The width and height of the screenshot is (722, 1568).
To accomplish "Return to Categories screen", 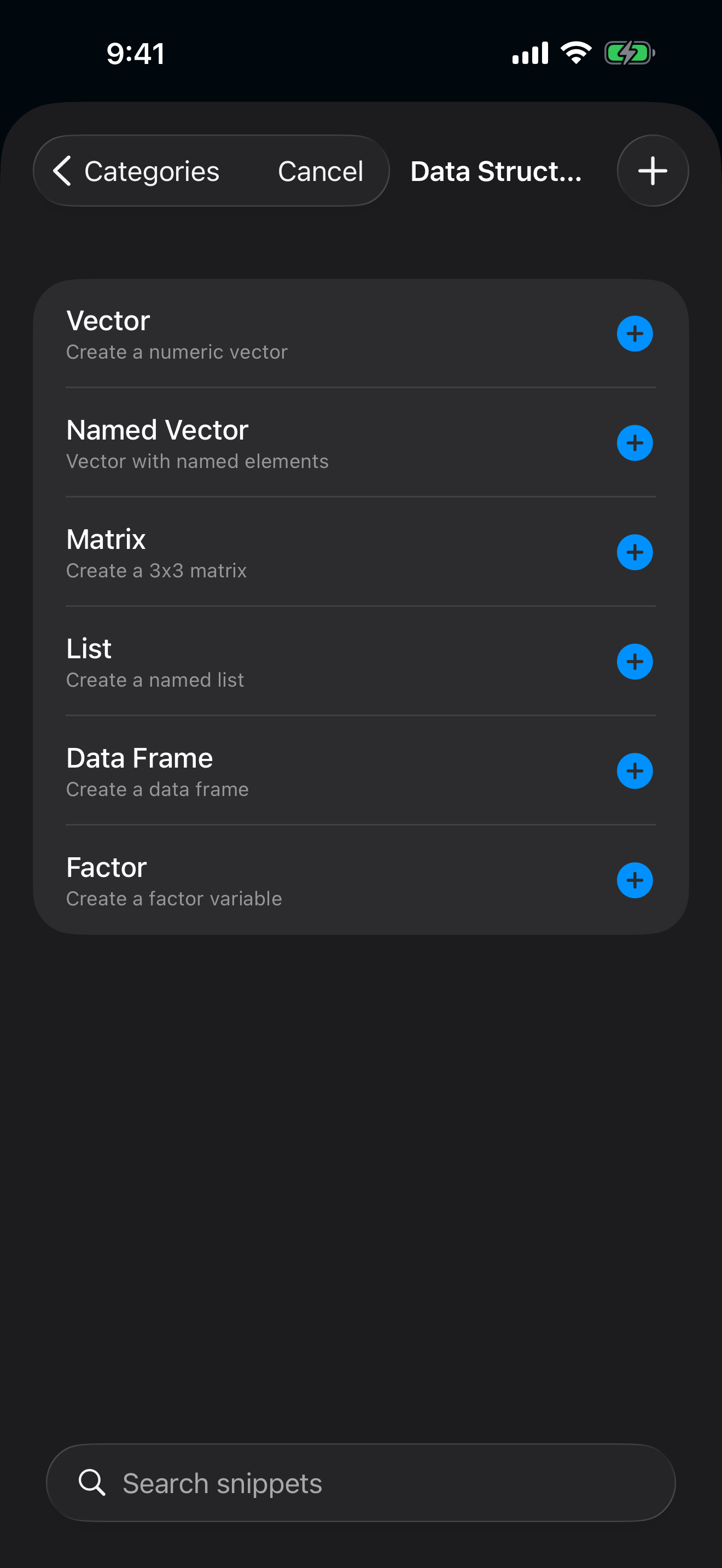I will click(151, 171).
